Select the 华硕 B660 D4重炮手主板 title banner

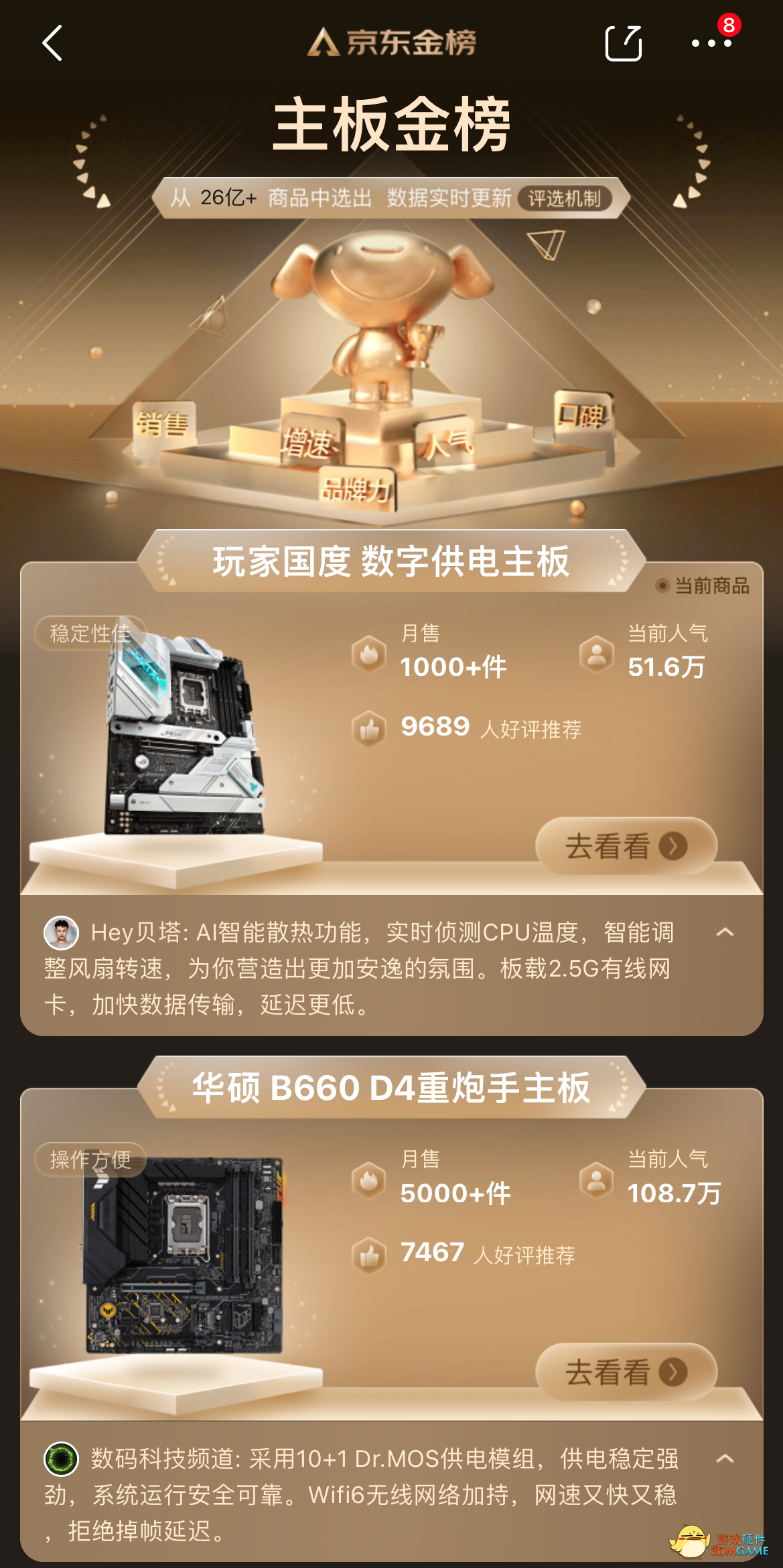click(x=391, y=1088)
